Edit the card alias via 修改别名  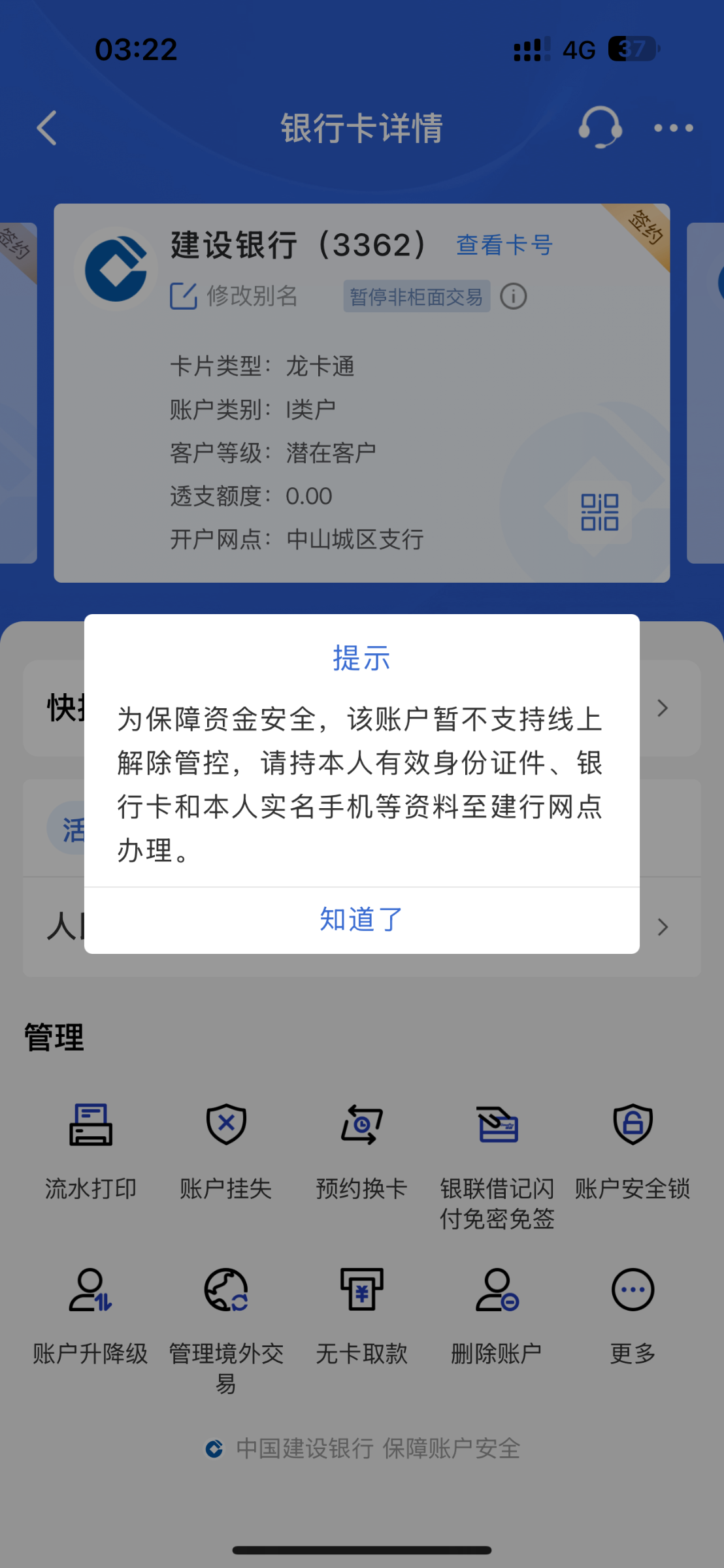coord(234,296)
